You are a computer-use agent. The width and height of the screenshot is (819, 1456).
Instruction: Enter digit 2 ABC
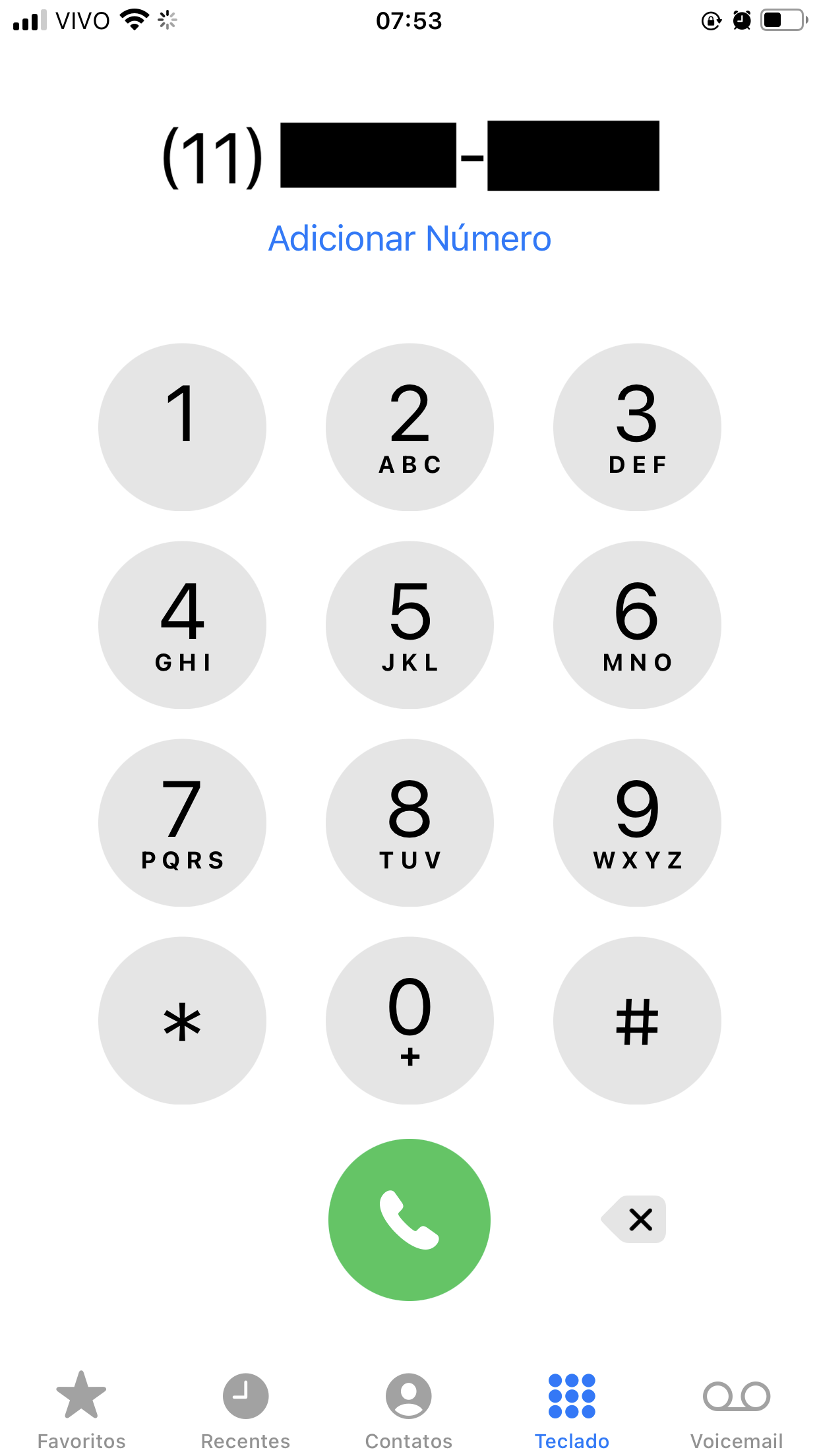(x=409, y=427)
